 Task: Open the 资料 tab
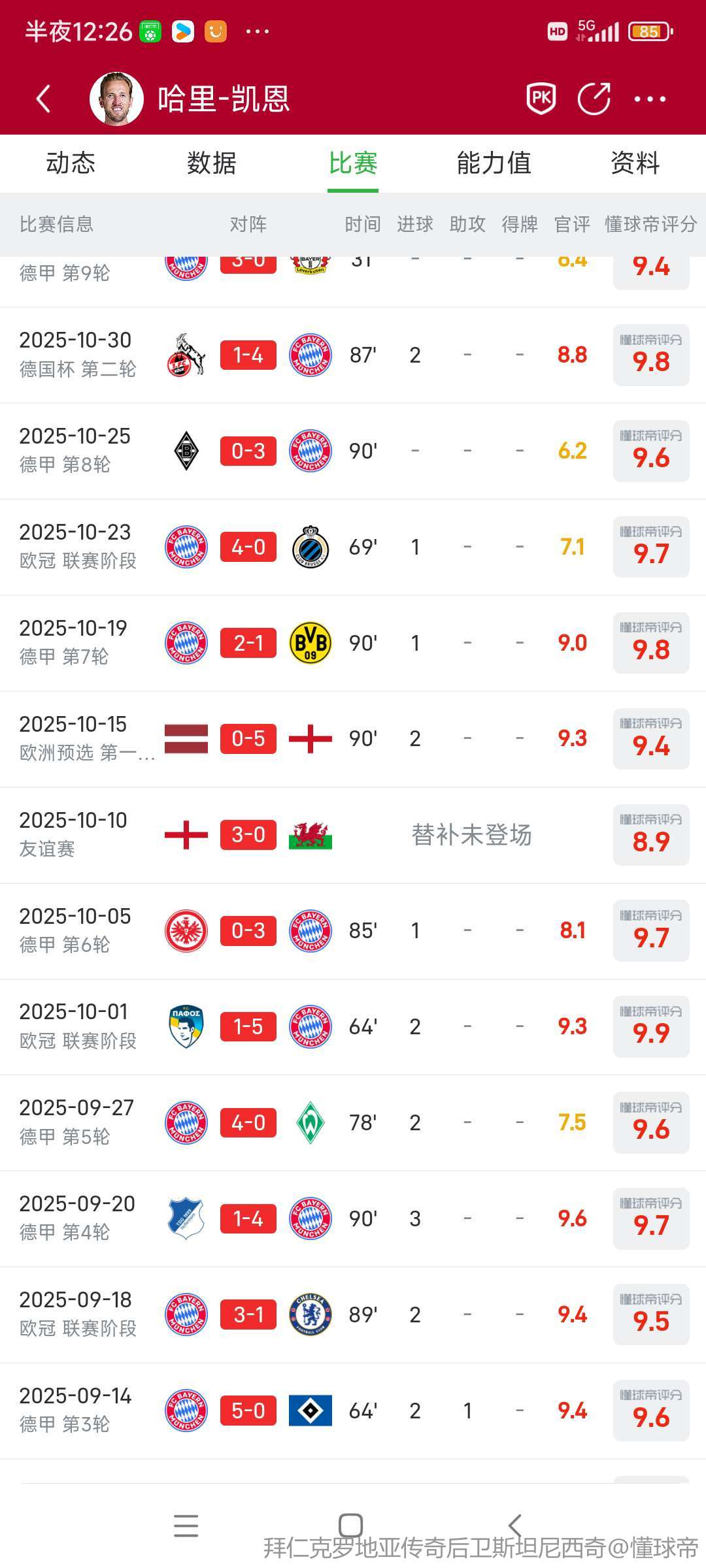635,163
